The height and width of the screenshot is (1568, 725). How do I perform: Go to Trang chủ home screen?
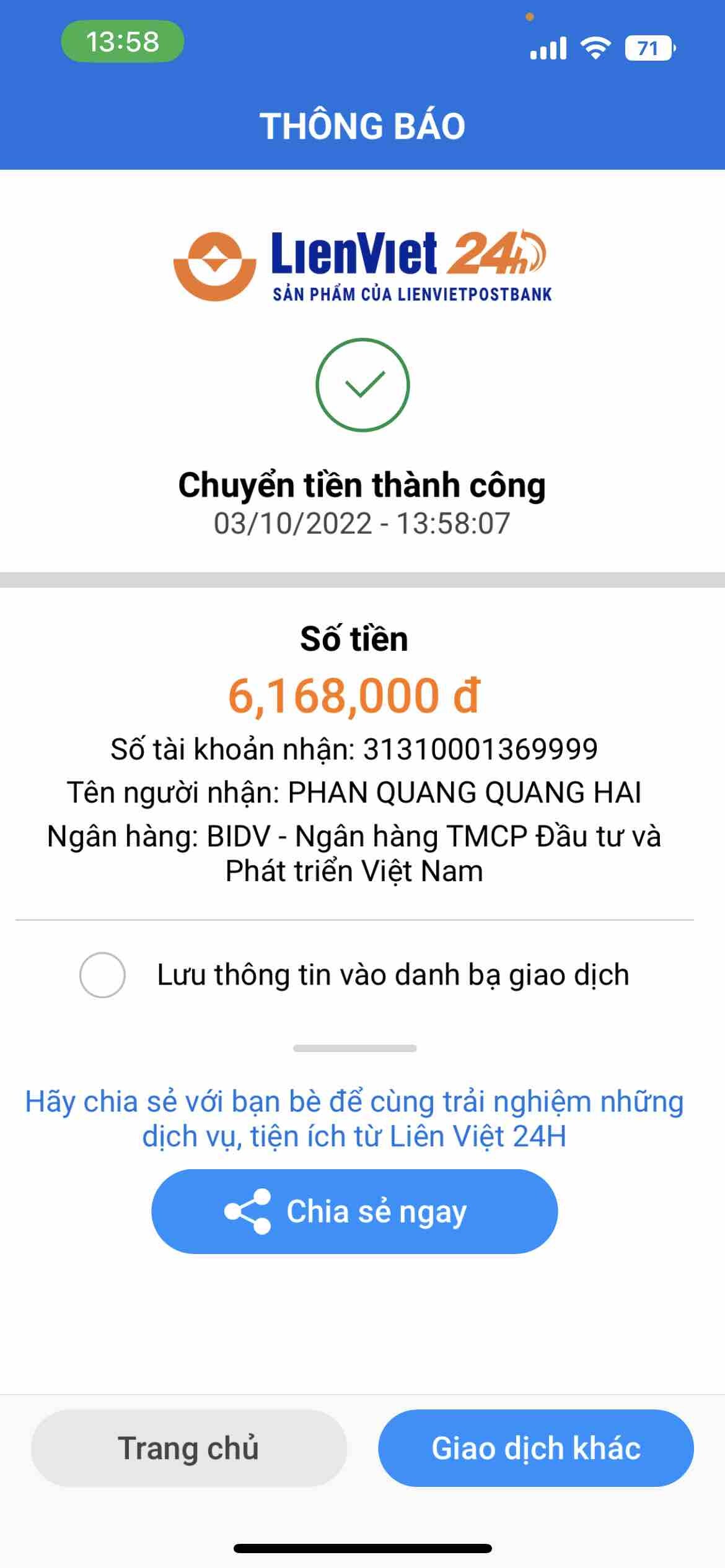[x=188, y=1448]
